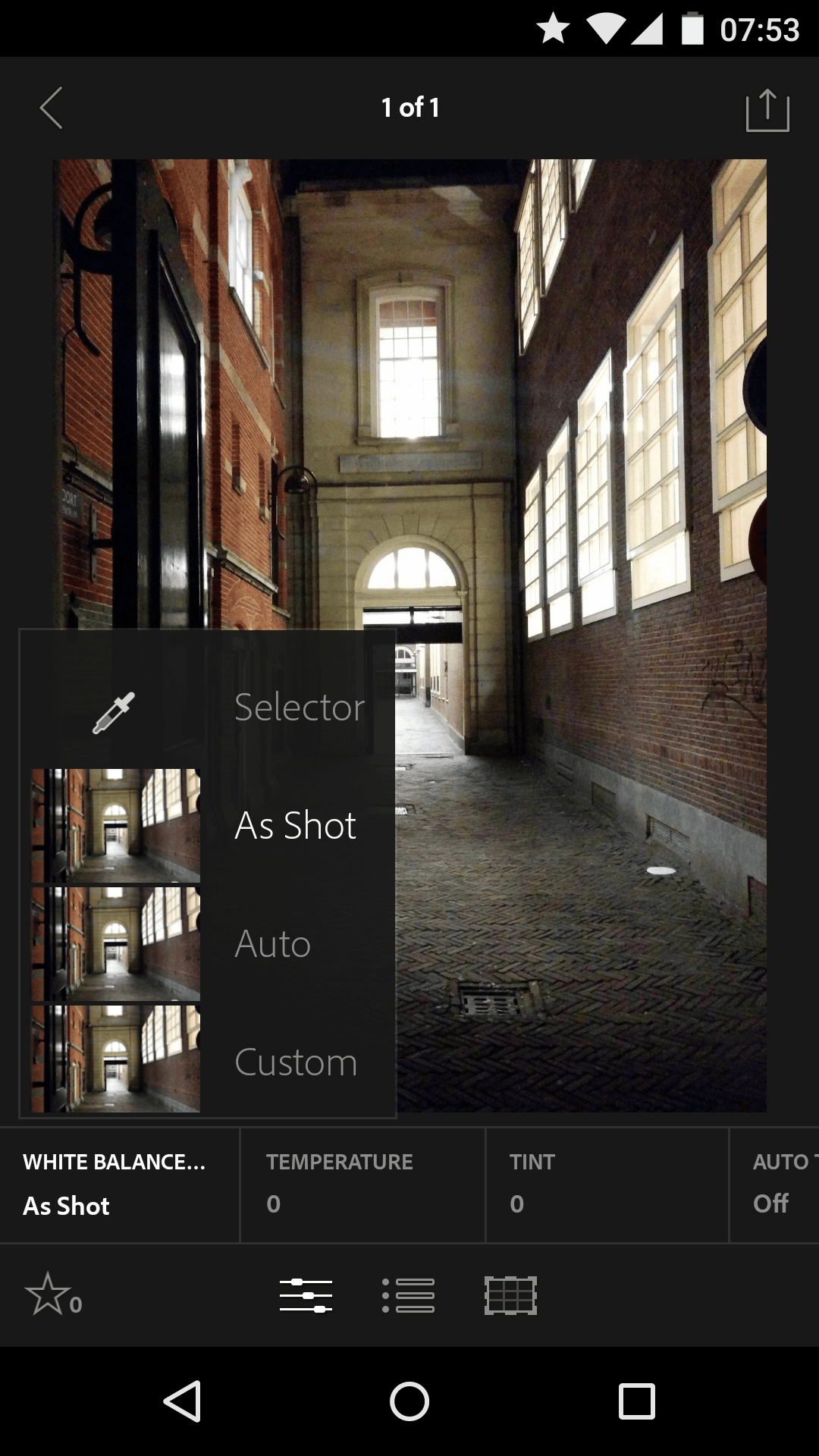Tap the back arrow to exit editing

(x=50, y=107)
